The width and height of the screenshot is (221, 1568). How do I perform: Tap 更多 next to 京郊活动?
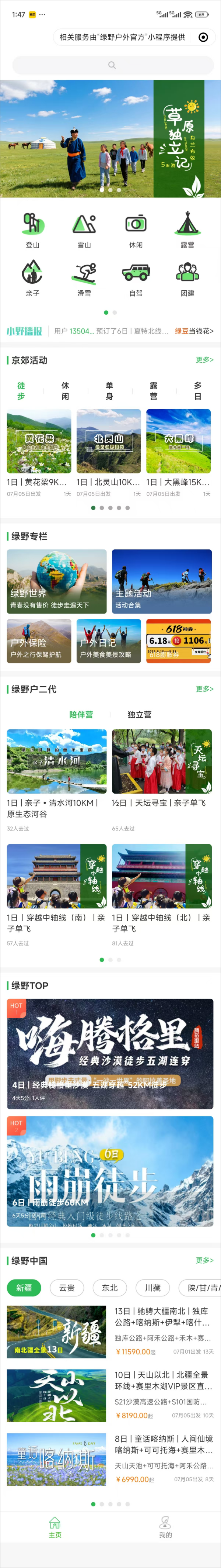click(x=204, y=360)
